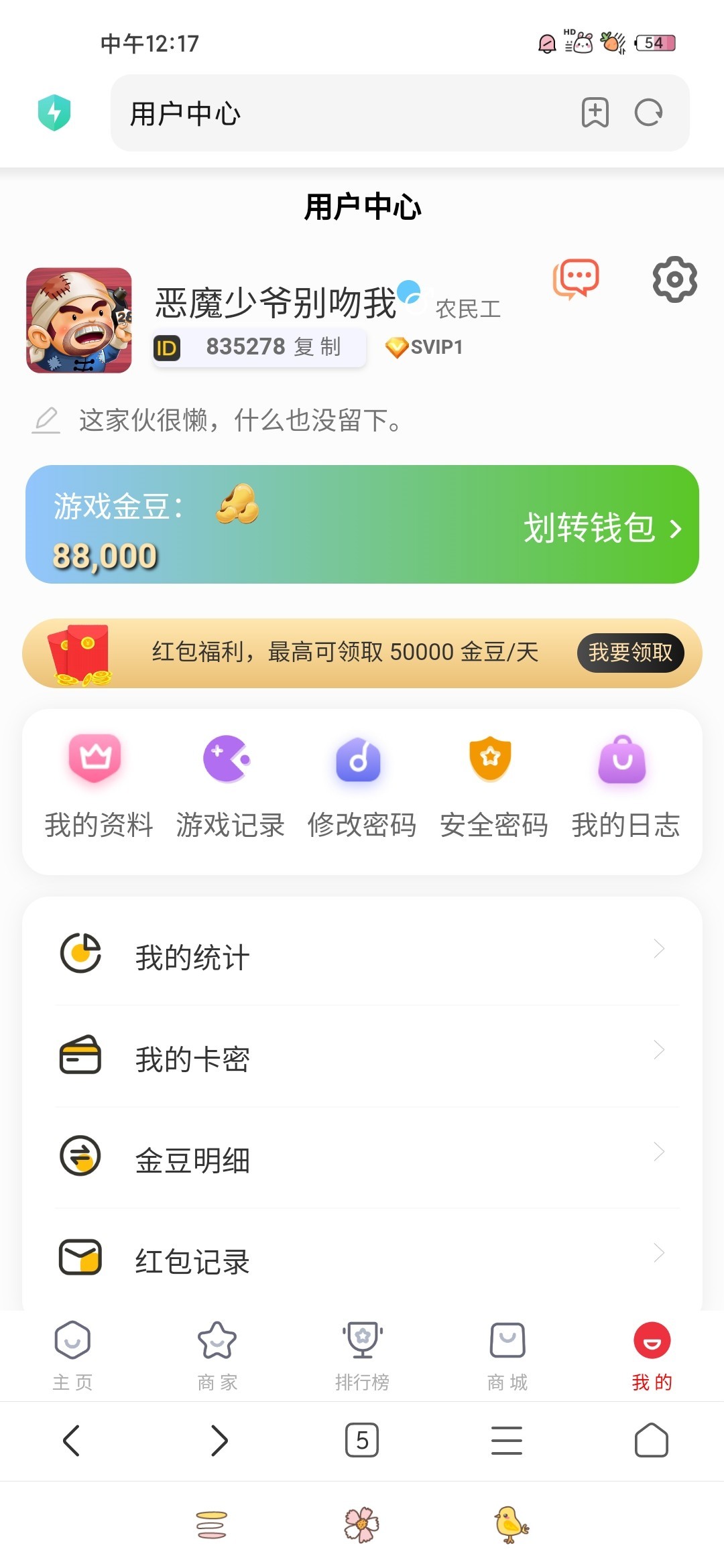
Task: Copy the user ID 835278
Action: click(x=317, y=347)
